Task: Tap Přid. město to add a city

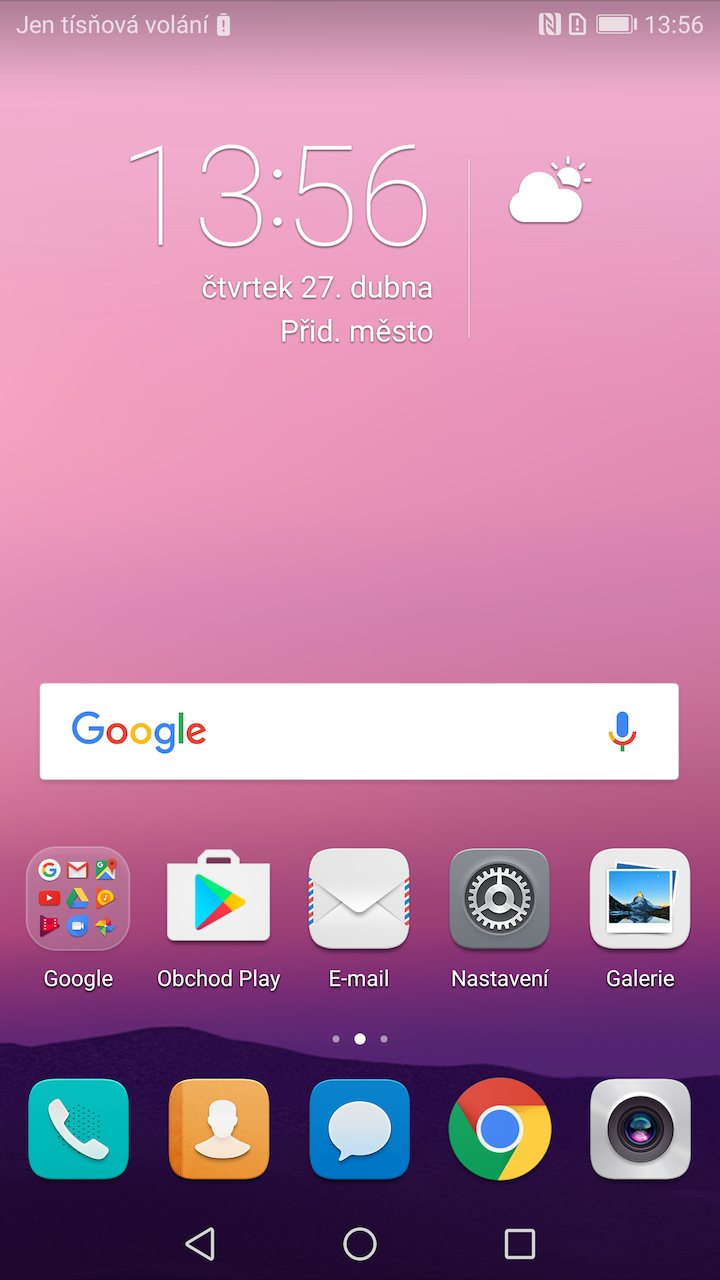Action: pos(357,332)
